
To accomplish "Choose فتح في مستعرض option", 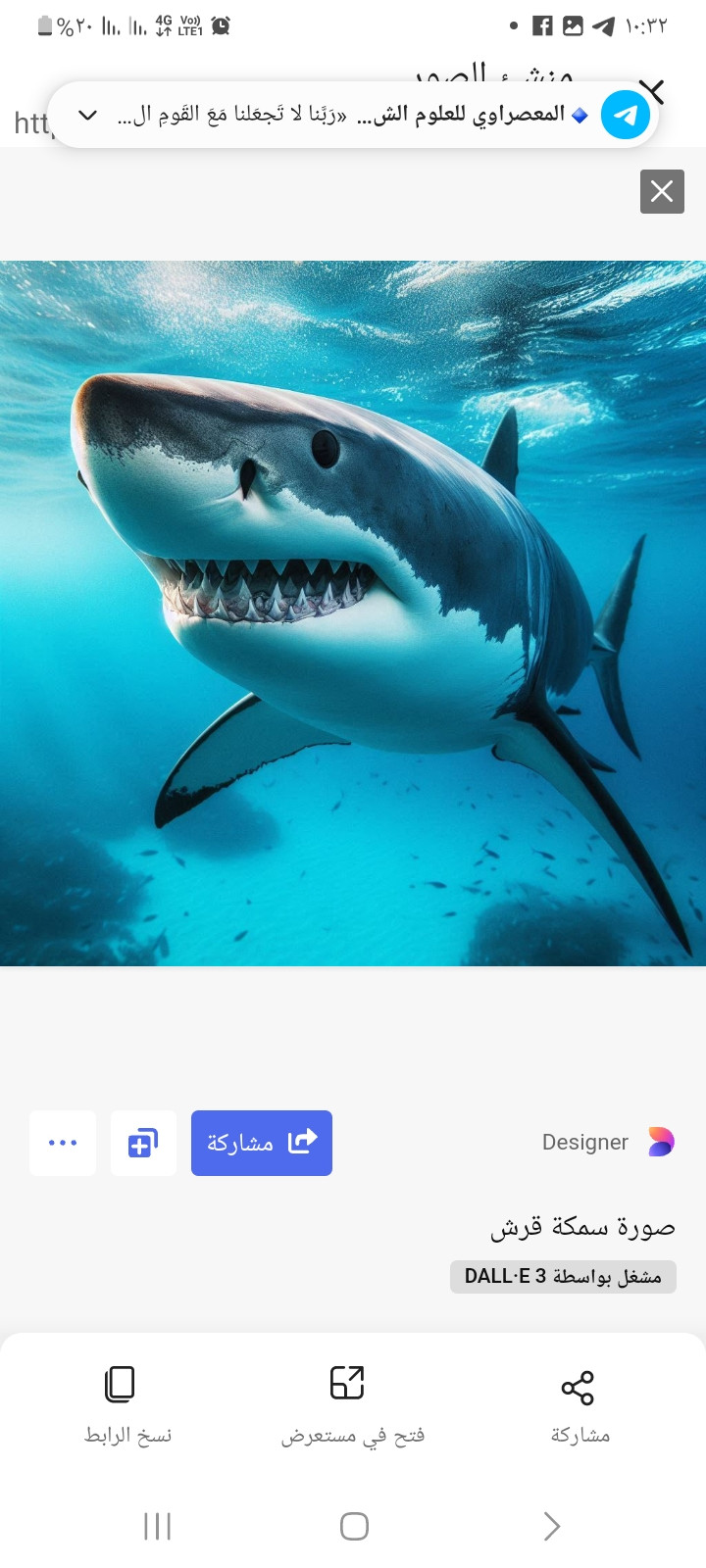I will click(351, 1406).
